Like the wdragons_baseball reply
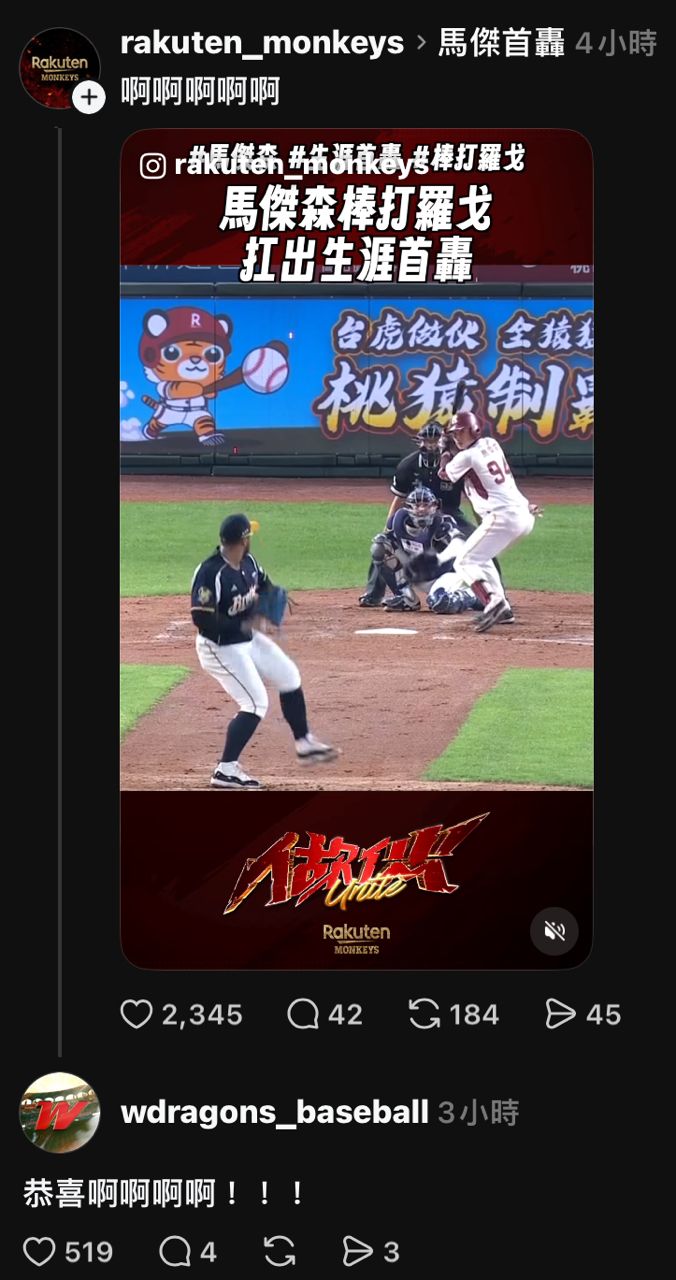676x1280 pixels. pos(40,1251)
